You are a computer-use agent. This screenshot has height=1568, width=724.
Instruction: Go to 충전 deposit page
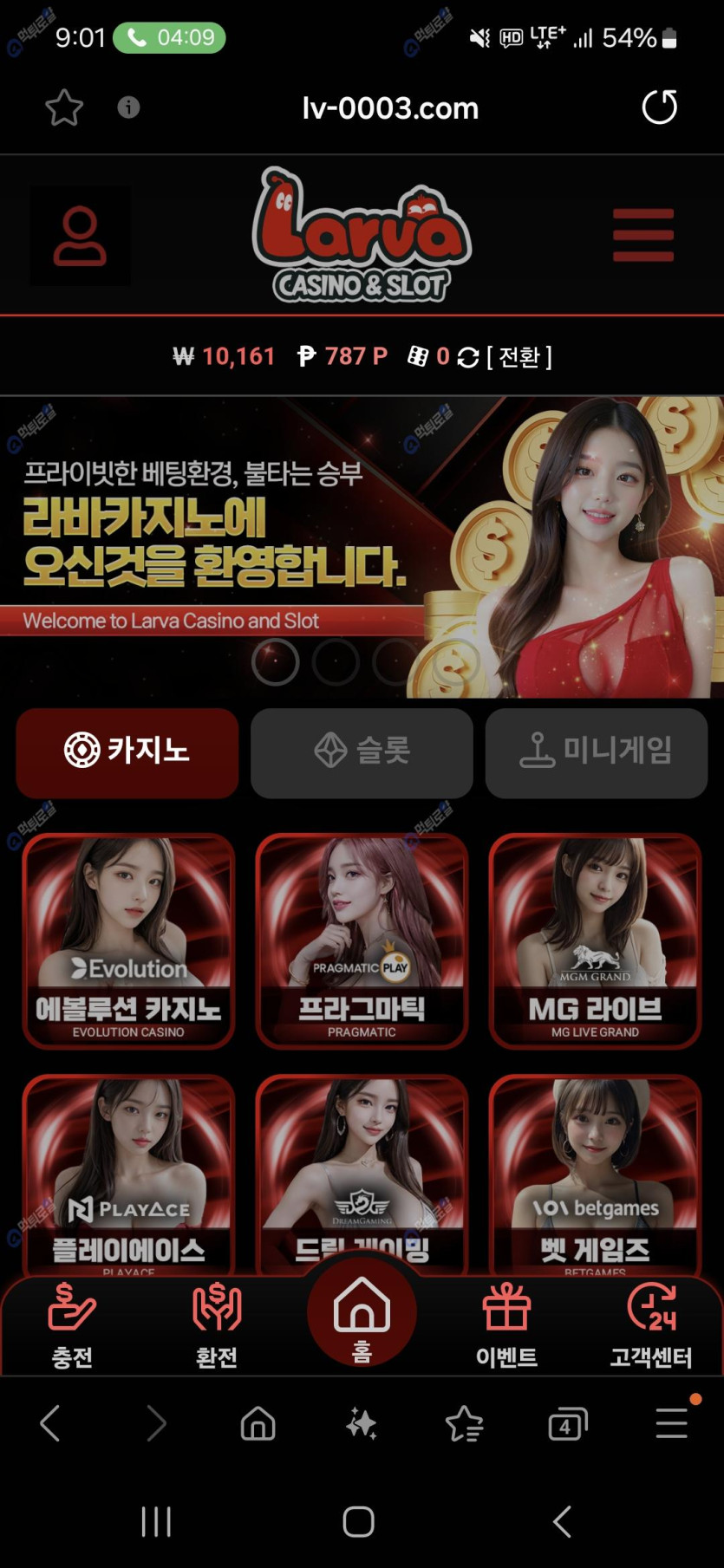pyautogui.click(x=72, y=1324)
